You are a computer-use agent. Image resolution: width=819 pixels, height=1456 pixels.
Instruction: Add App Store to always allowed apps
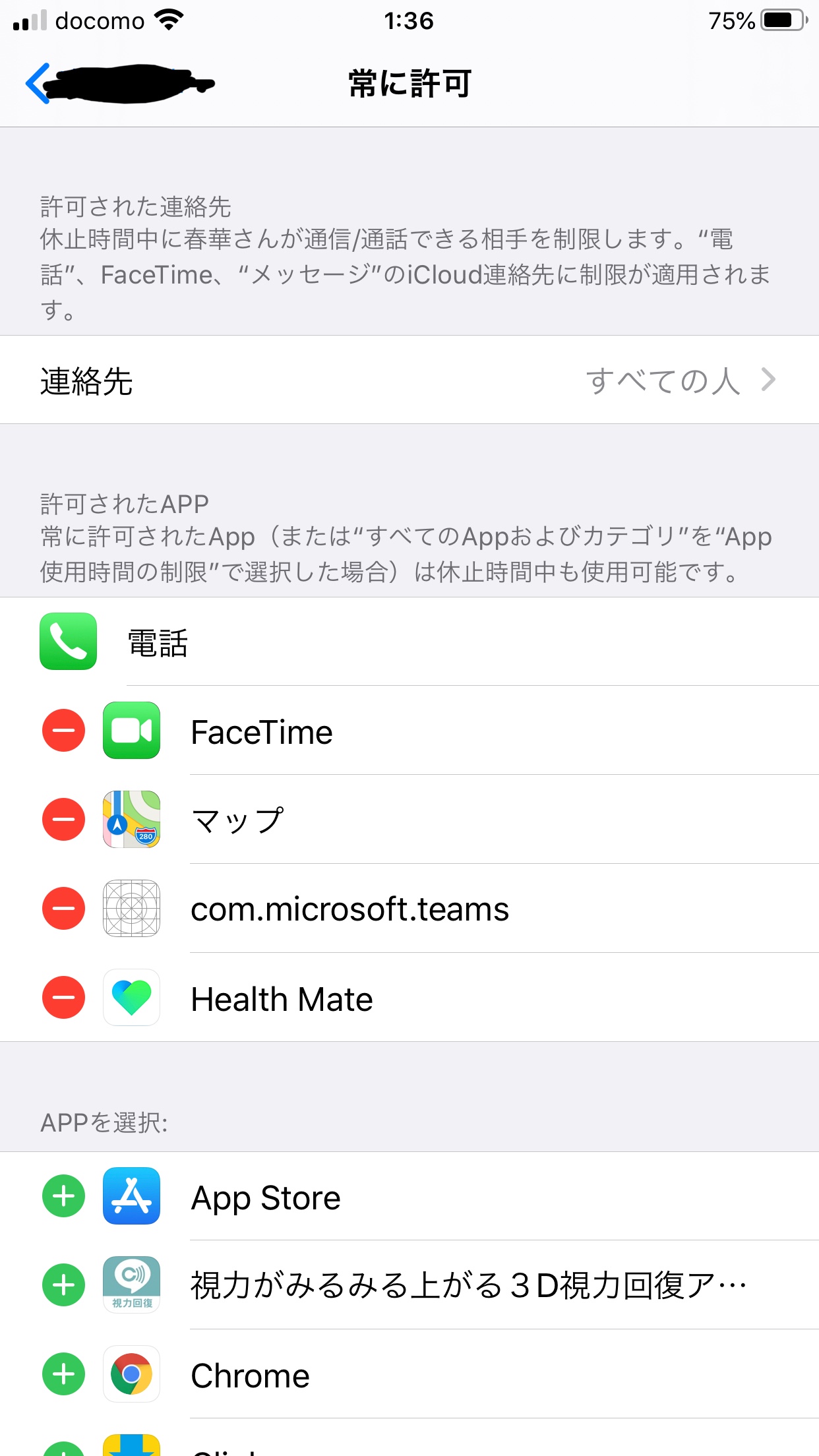63,1196
